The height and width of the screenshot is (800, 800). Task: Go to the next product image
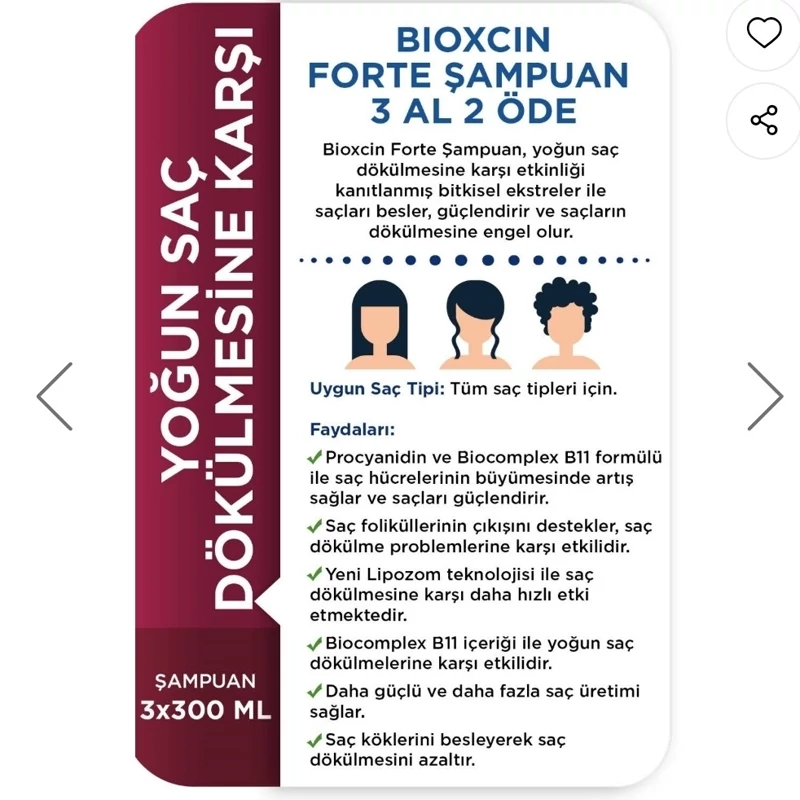[x=765, y=396]
